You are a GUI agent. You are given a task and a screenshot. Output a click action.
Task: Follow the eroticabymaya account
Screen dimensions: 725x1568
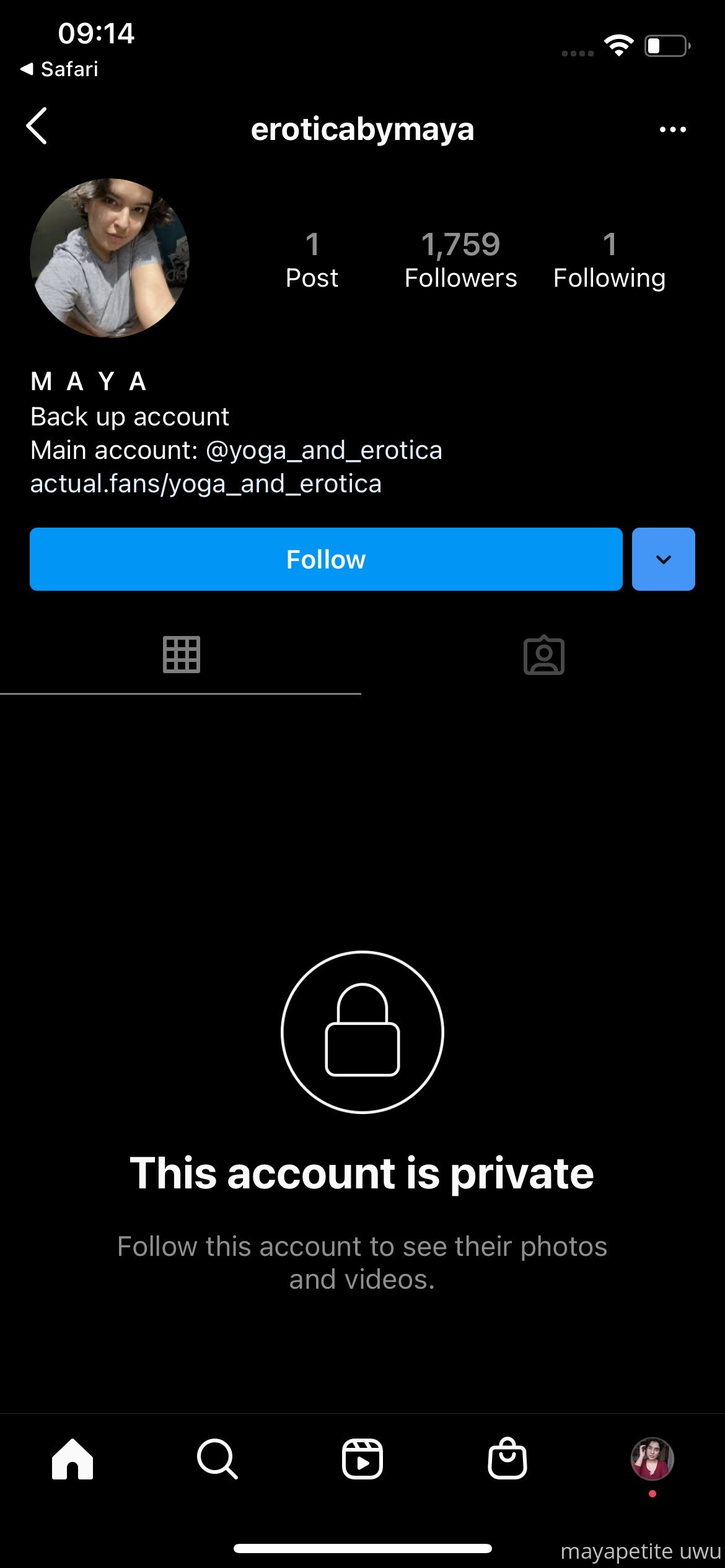tap(326, 559)
